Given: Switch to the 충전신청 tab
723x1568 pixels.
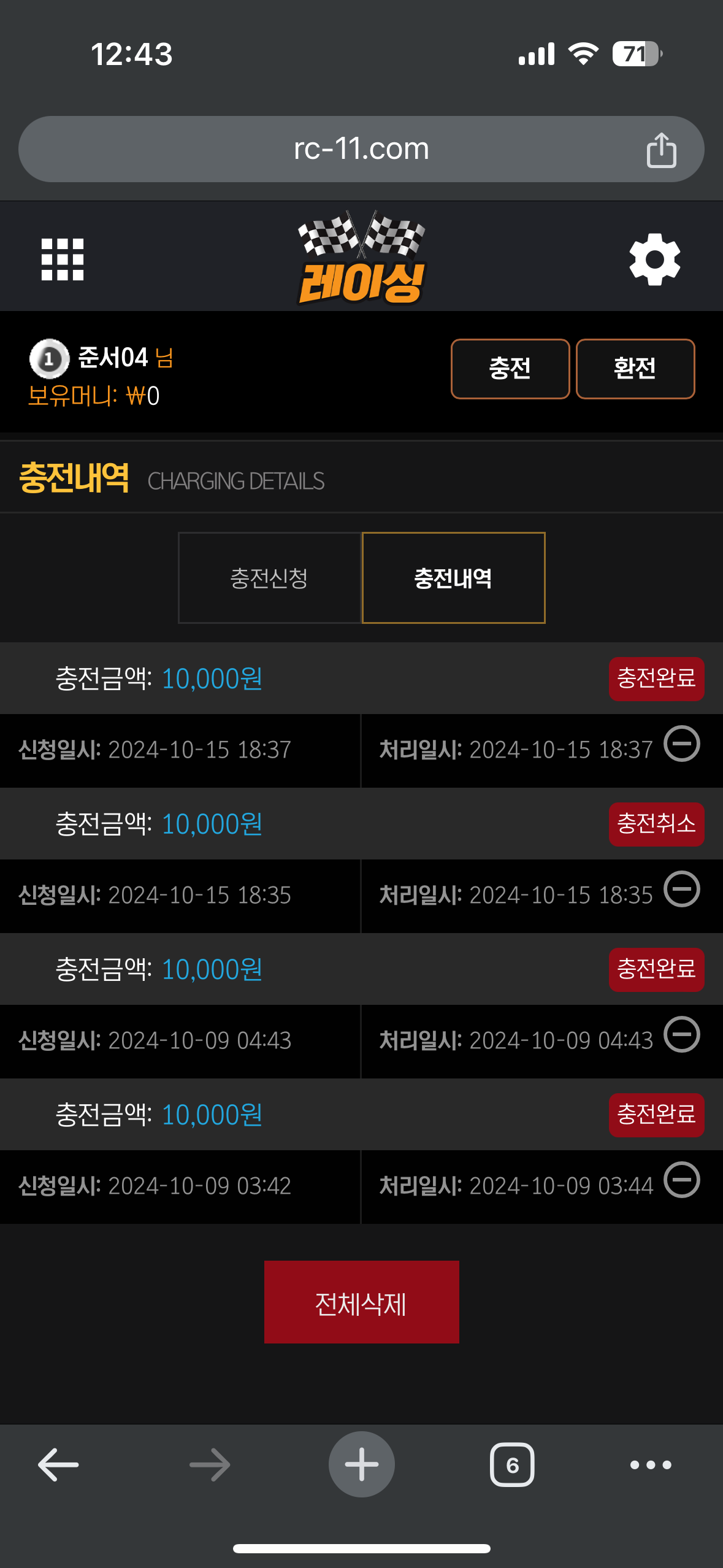Looking at the screenshot, I should click(x=270, y=578).
